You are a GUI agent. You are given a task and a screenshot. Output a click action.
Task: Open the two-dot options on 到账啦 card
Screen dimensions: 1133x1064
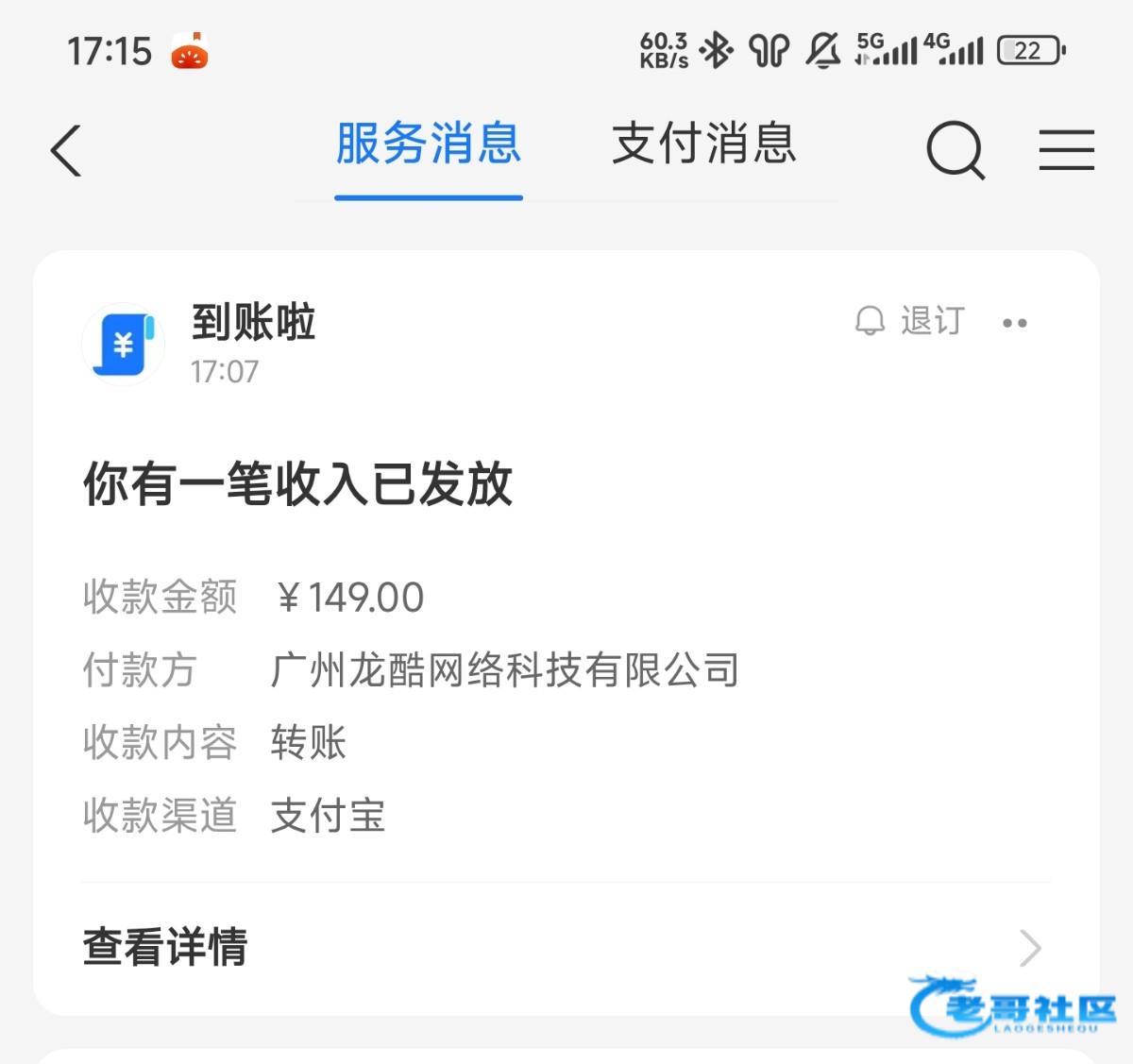click(x=1015, y=323)
